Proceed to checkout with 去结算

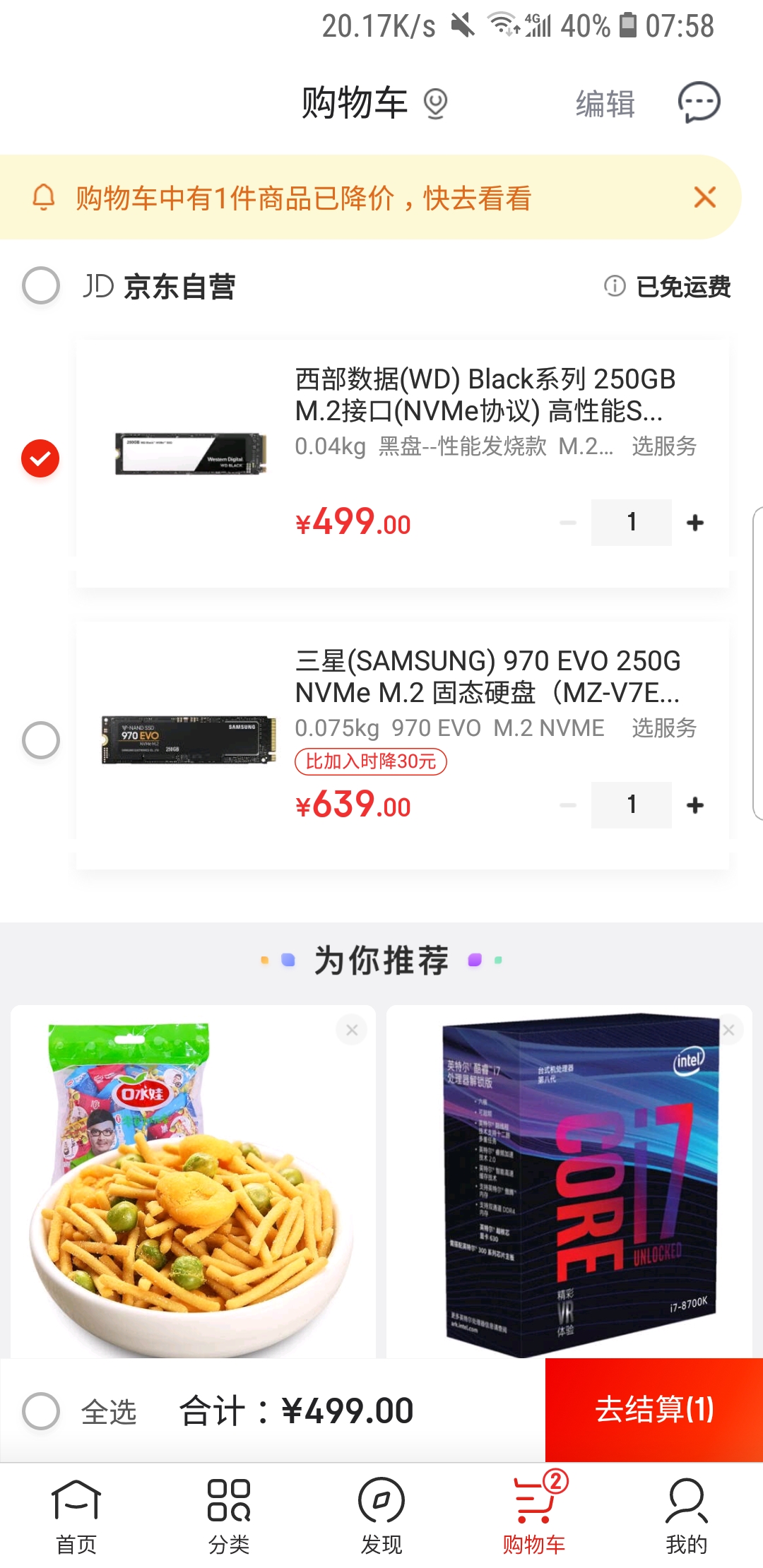[x=653, y=1410]
